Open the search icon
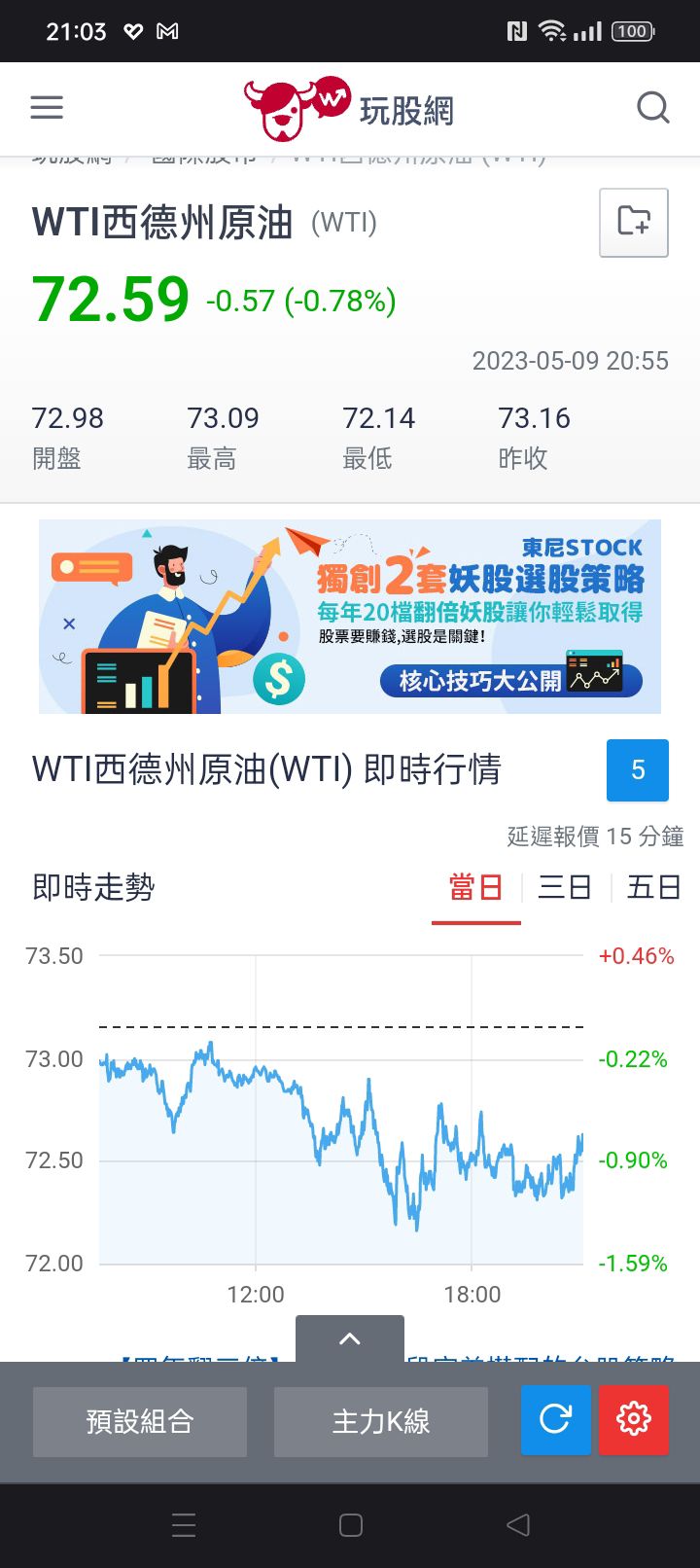 coord(653,107)
